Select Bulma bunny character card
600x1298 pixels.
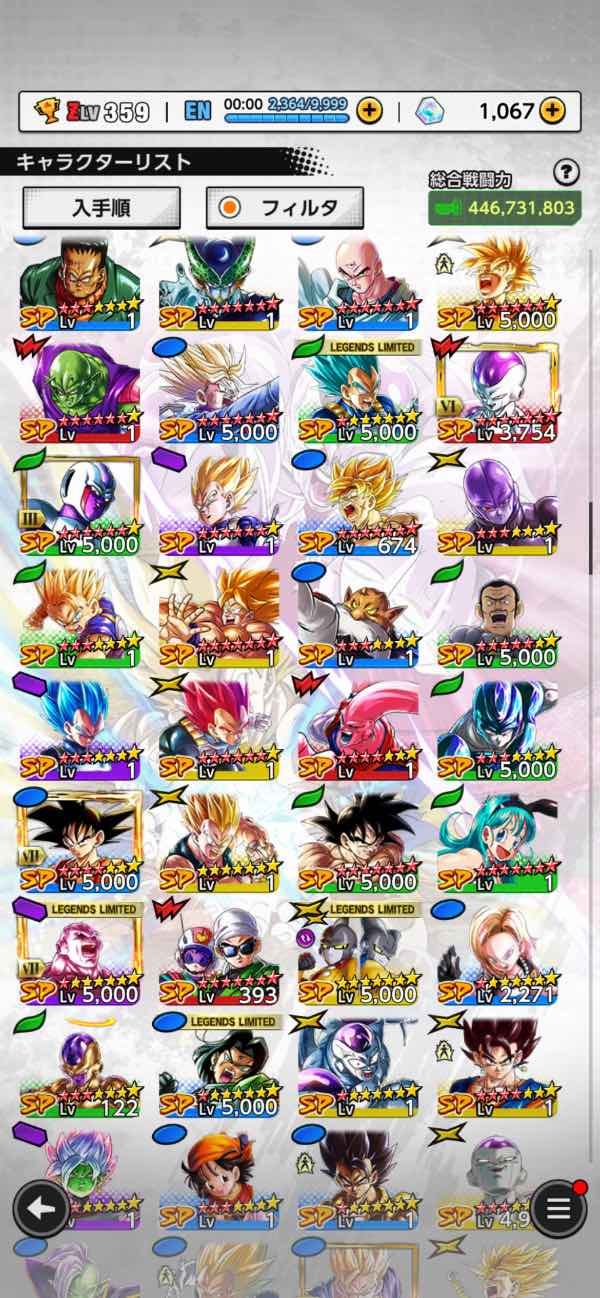(497, 840)
